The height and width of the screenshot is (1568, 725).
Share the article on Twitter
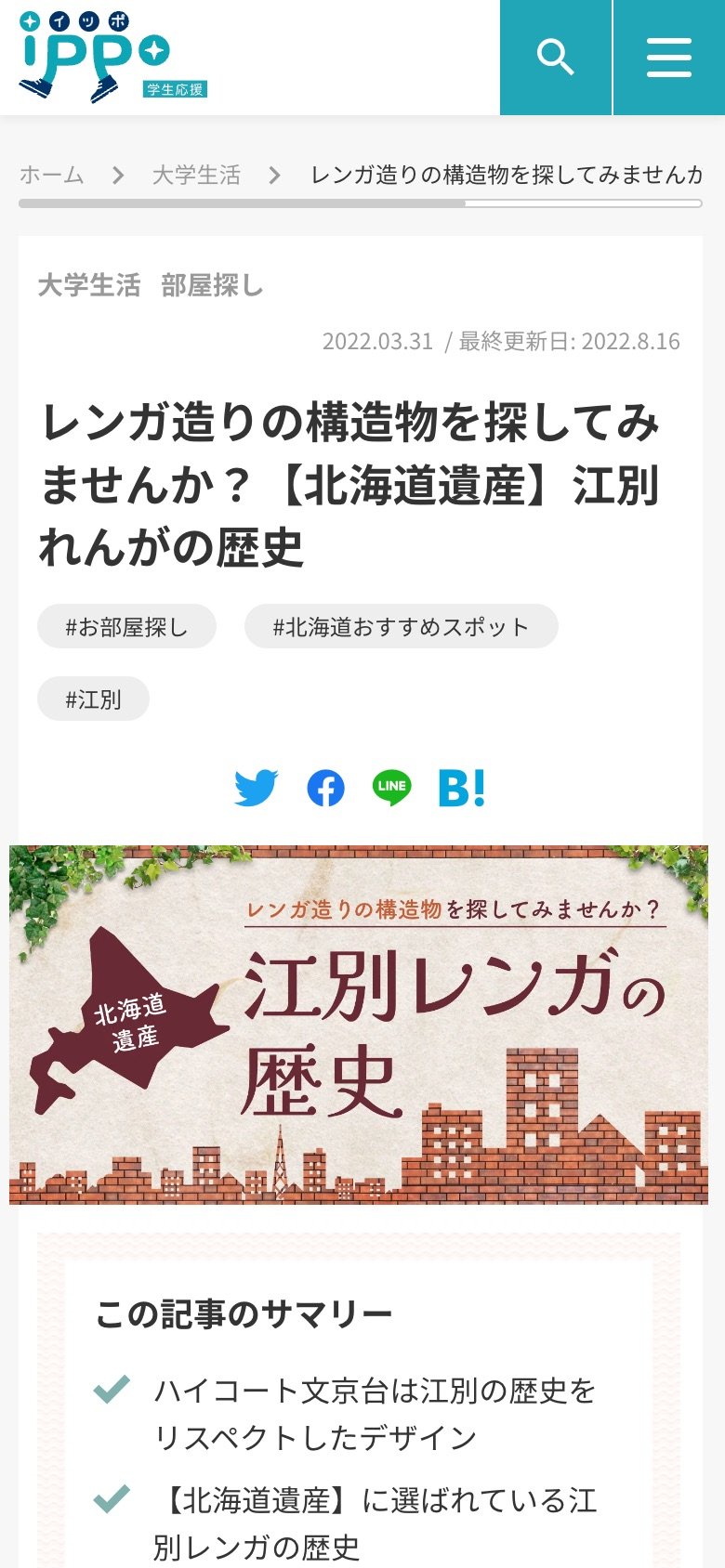click(x=256, y=789)
